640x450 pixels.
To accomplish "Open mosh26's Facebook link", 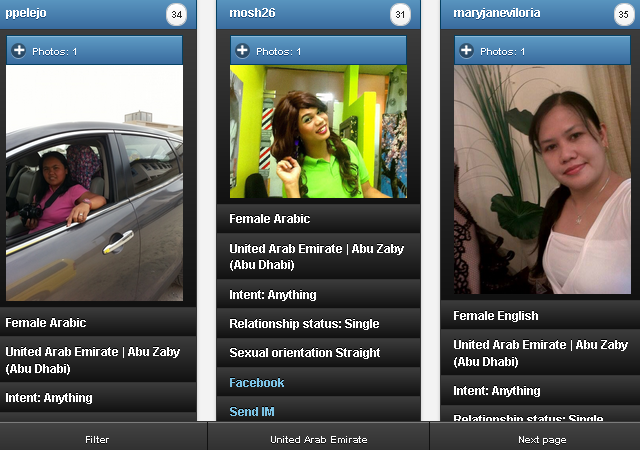I will [257, 383].
